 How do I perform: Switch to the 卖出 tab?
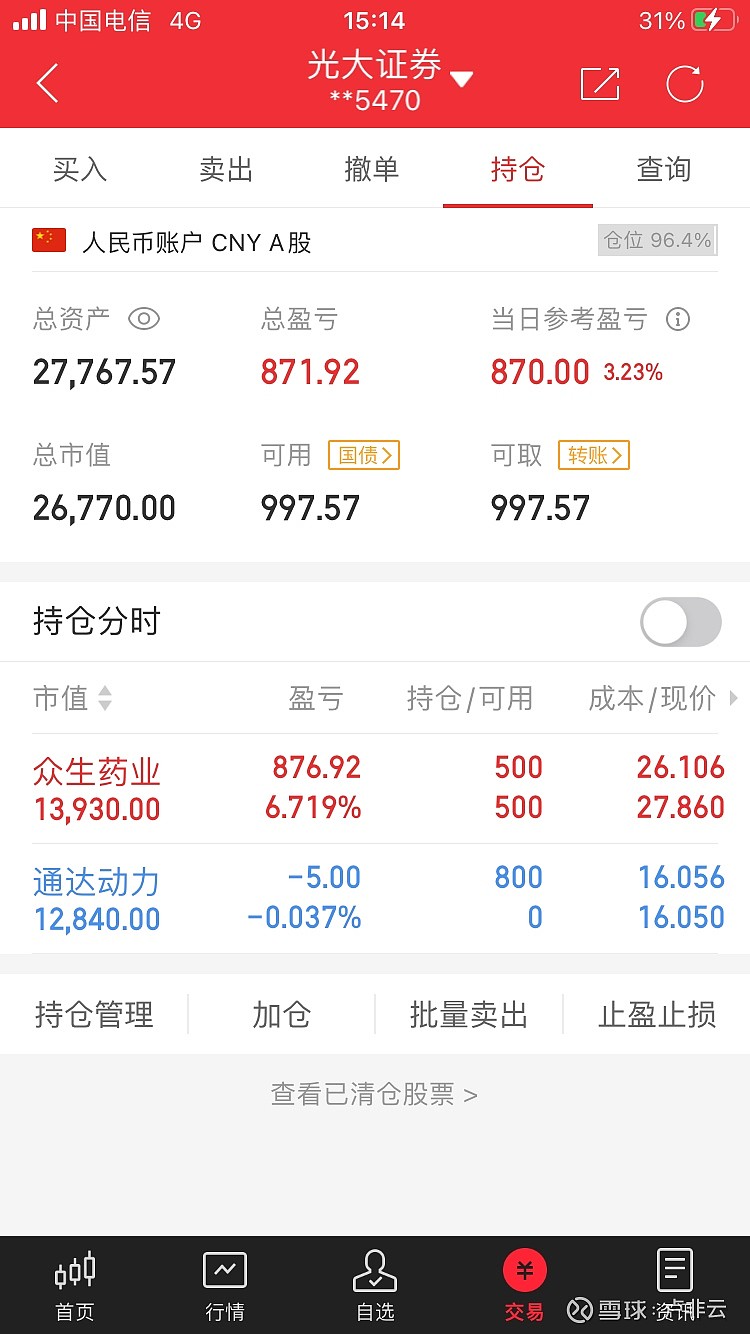coord(226,169)
